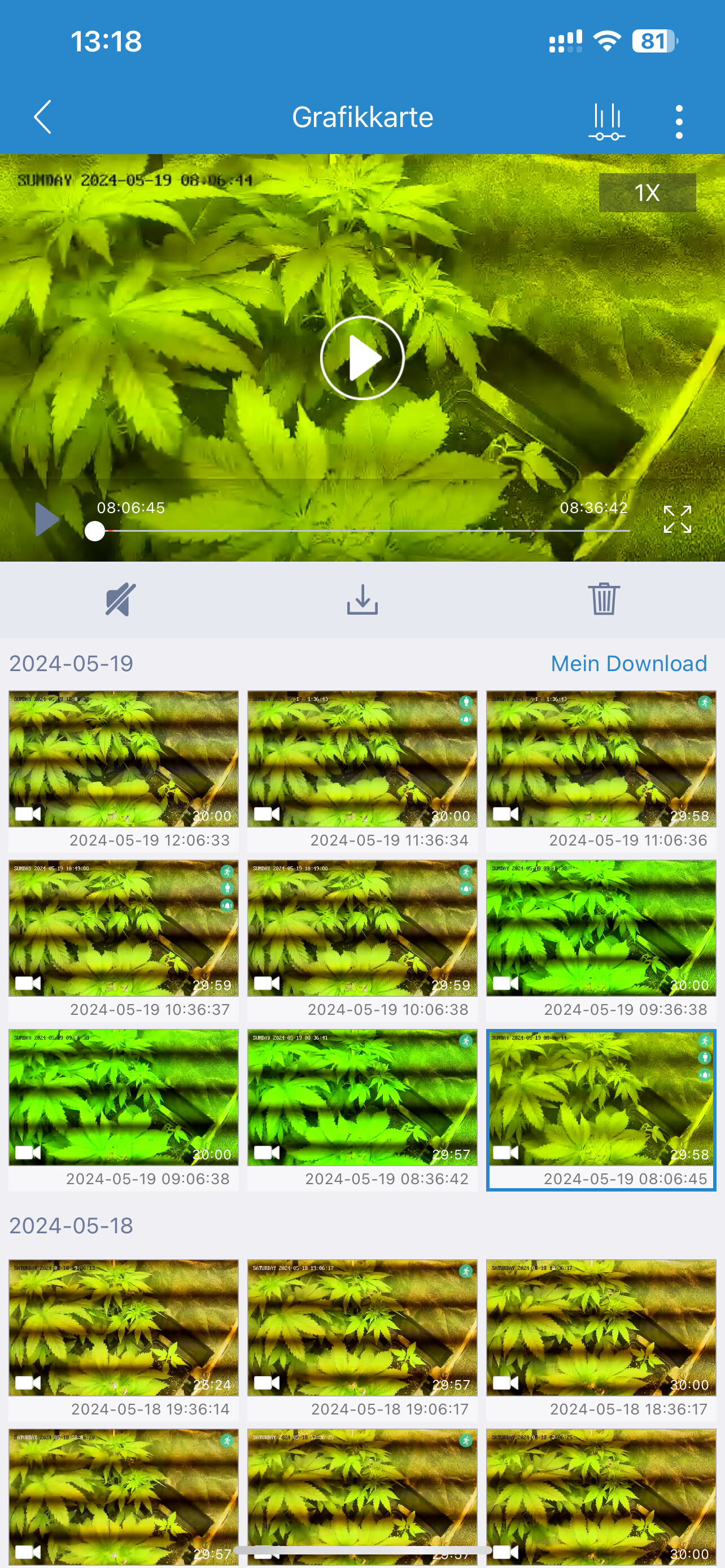The height and width of the screenshot is (1568, 725).
Task: Open the clip from 2024-05-19 11:06:36
Action: 601,759
